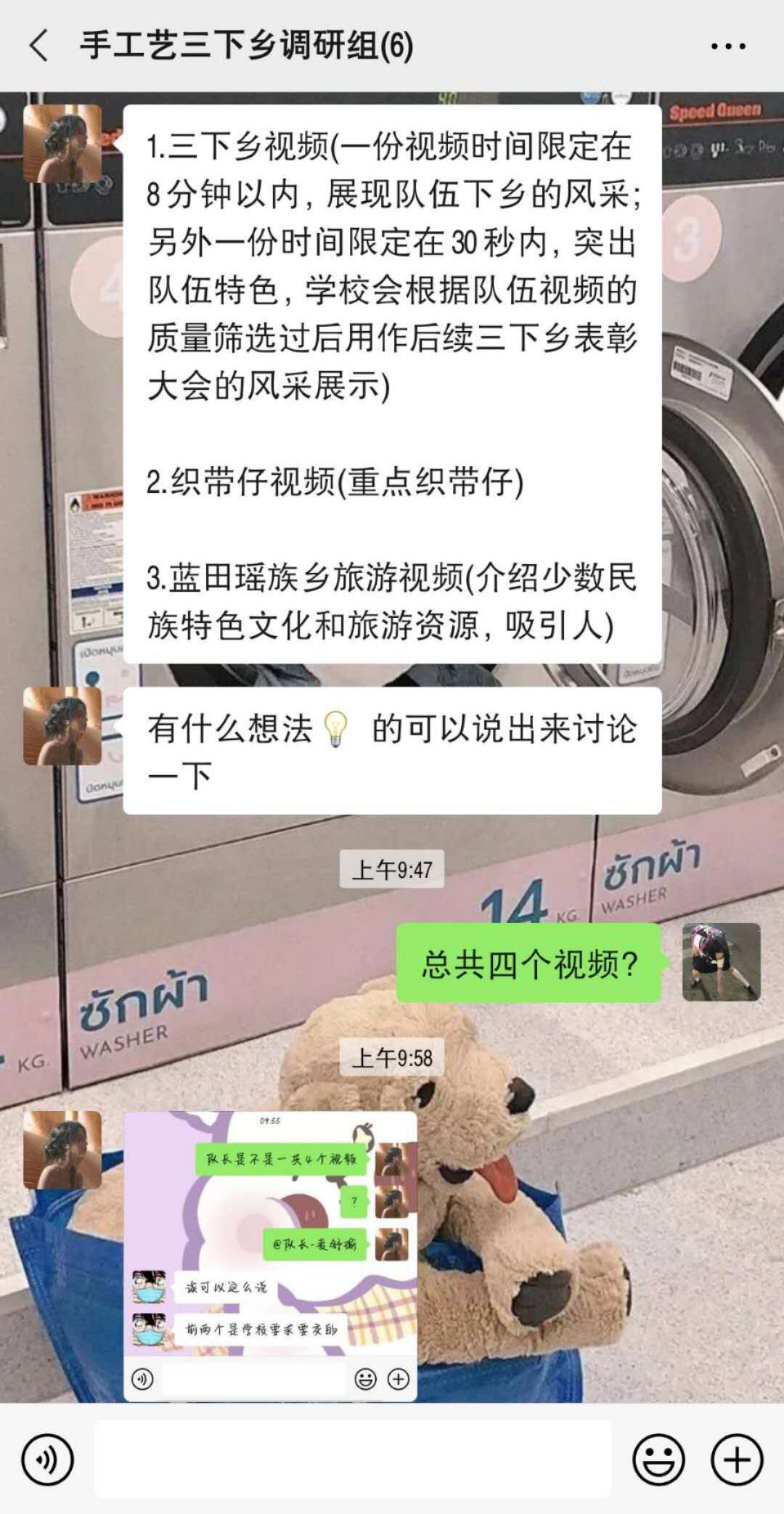Go back from the group chat
This screenshot has width=784, height=1514.
click(39, 46)
